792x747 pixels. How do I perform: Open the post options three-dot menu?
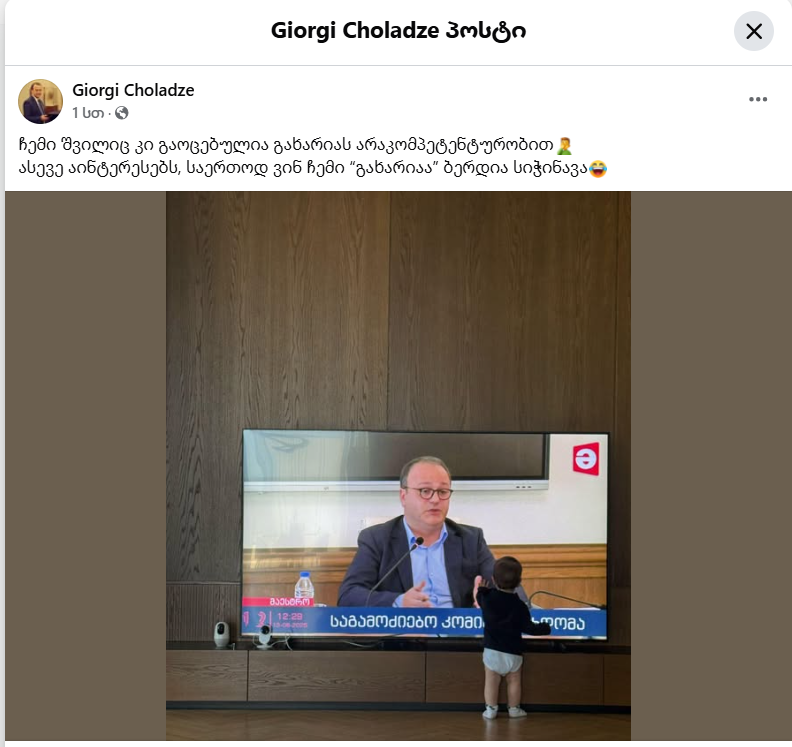click(x=758, y=99)
